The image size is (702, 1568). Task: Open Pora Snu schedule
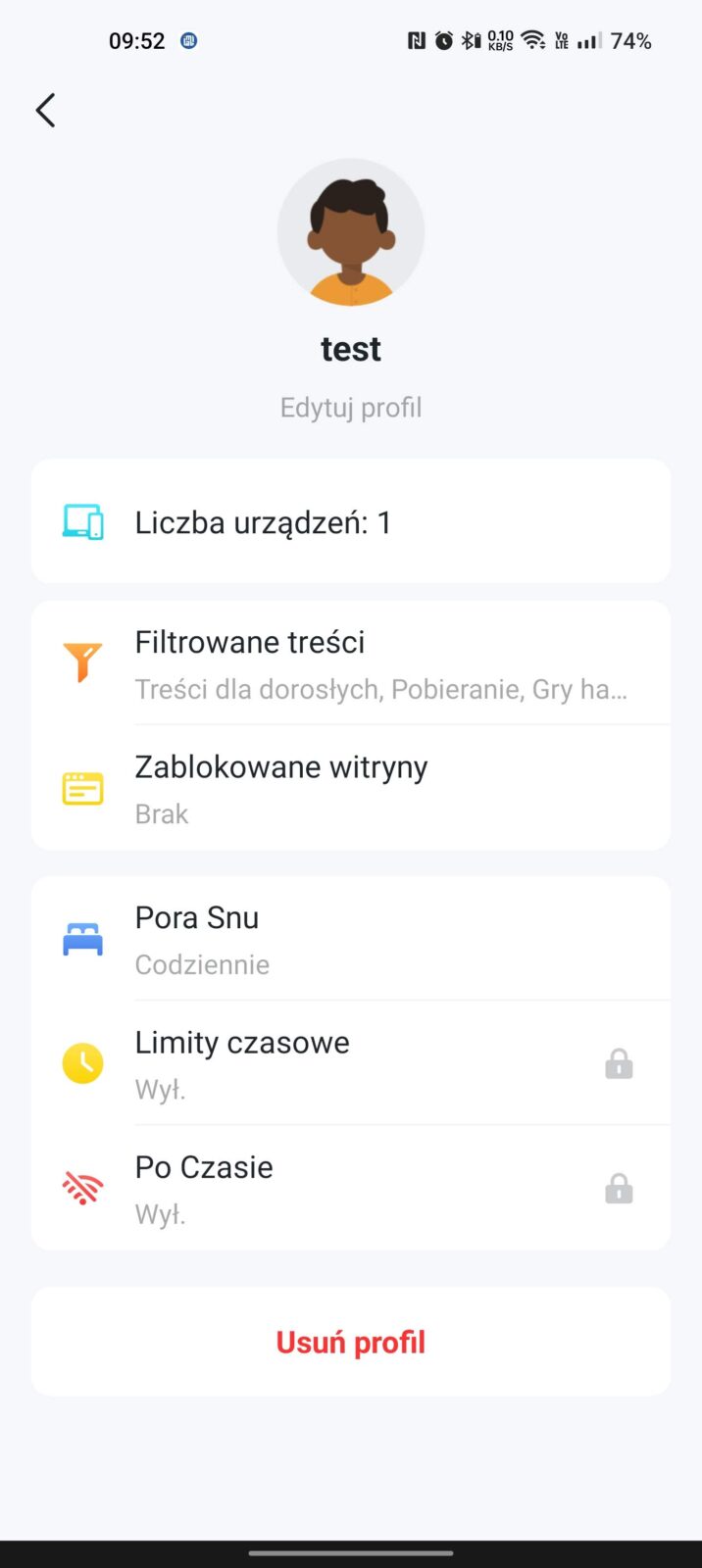click(351, 940)
